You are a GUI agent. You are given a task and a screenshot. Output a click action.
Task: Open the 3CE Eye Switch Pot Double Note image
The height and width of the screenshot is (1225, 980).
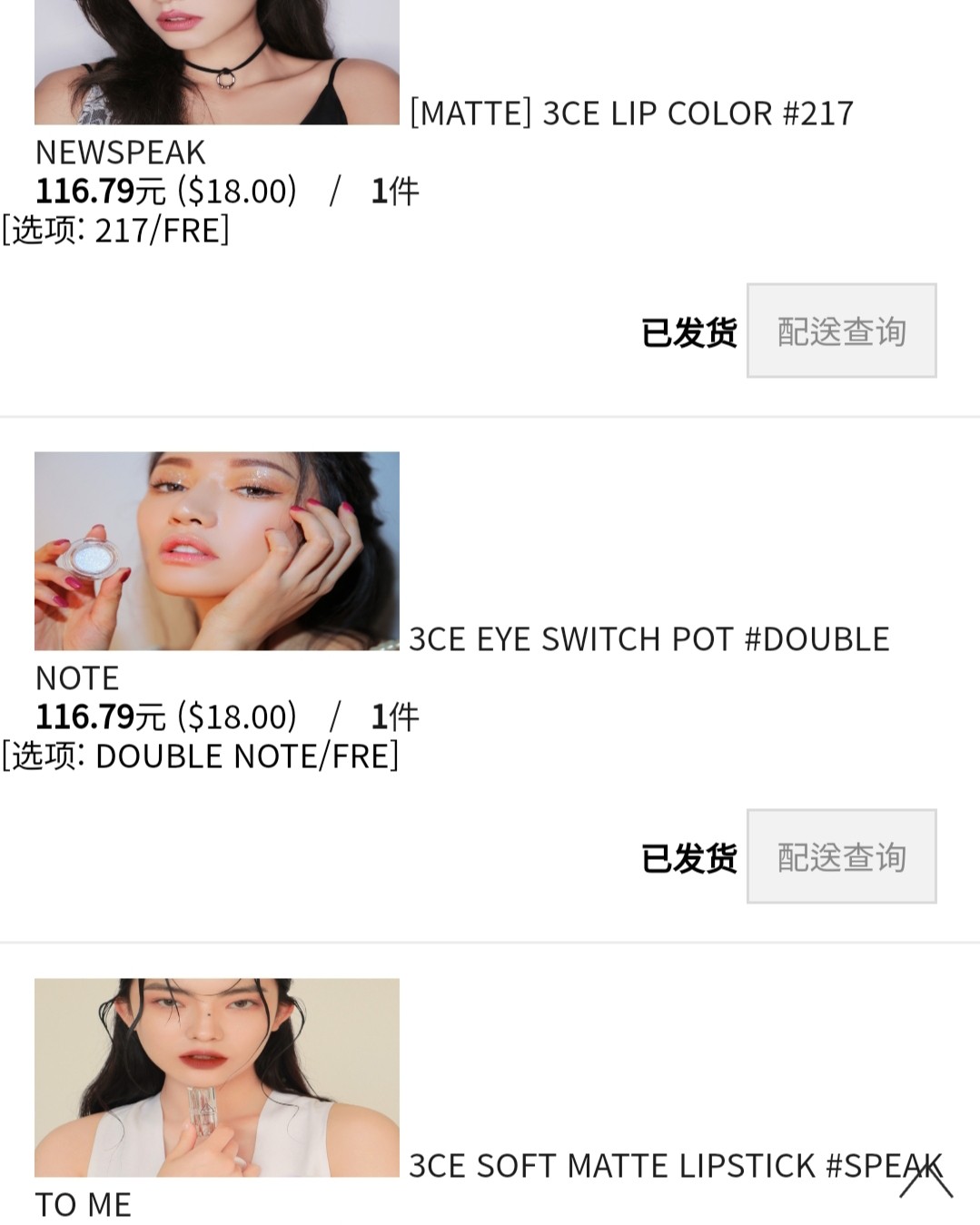pos(217,551)
